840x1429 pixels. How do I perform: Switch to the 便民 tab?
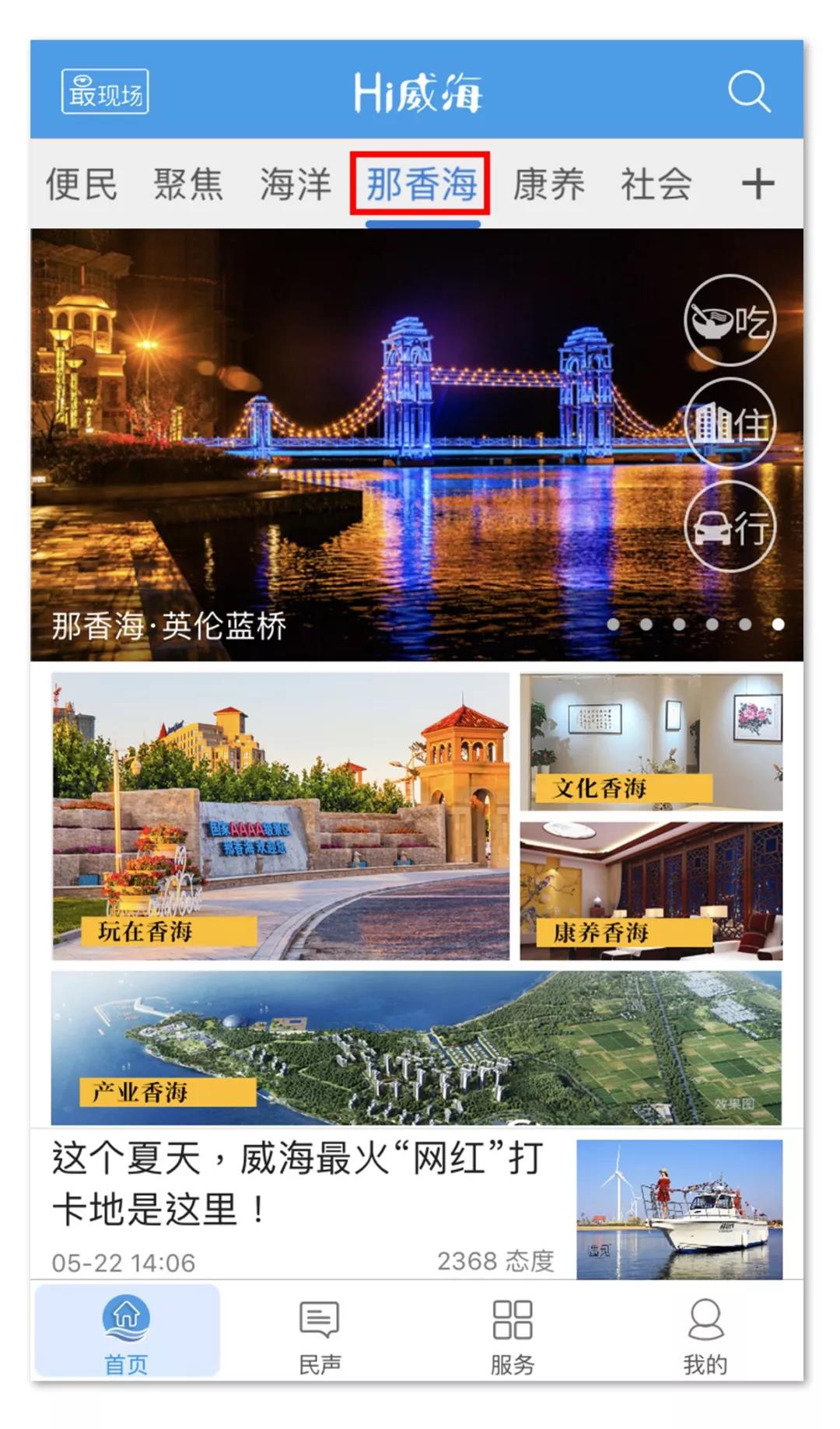82,184
